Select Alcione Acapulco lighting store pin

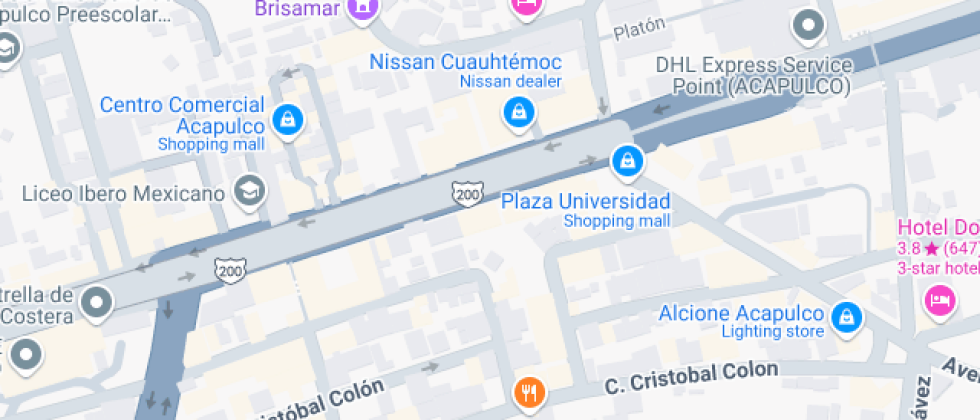[847, 317]
